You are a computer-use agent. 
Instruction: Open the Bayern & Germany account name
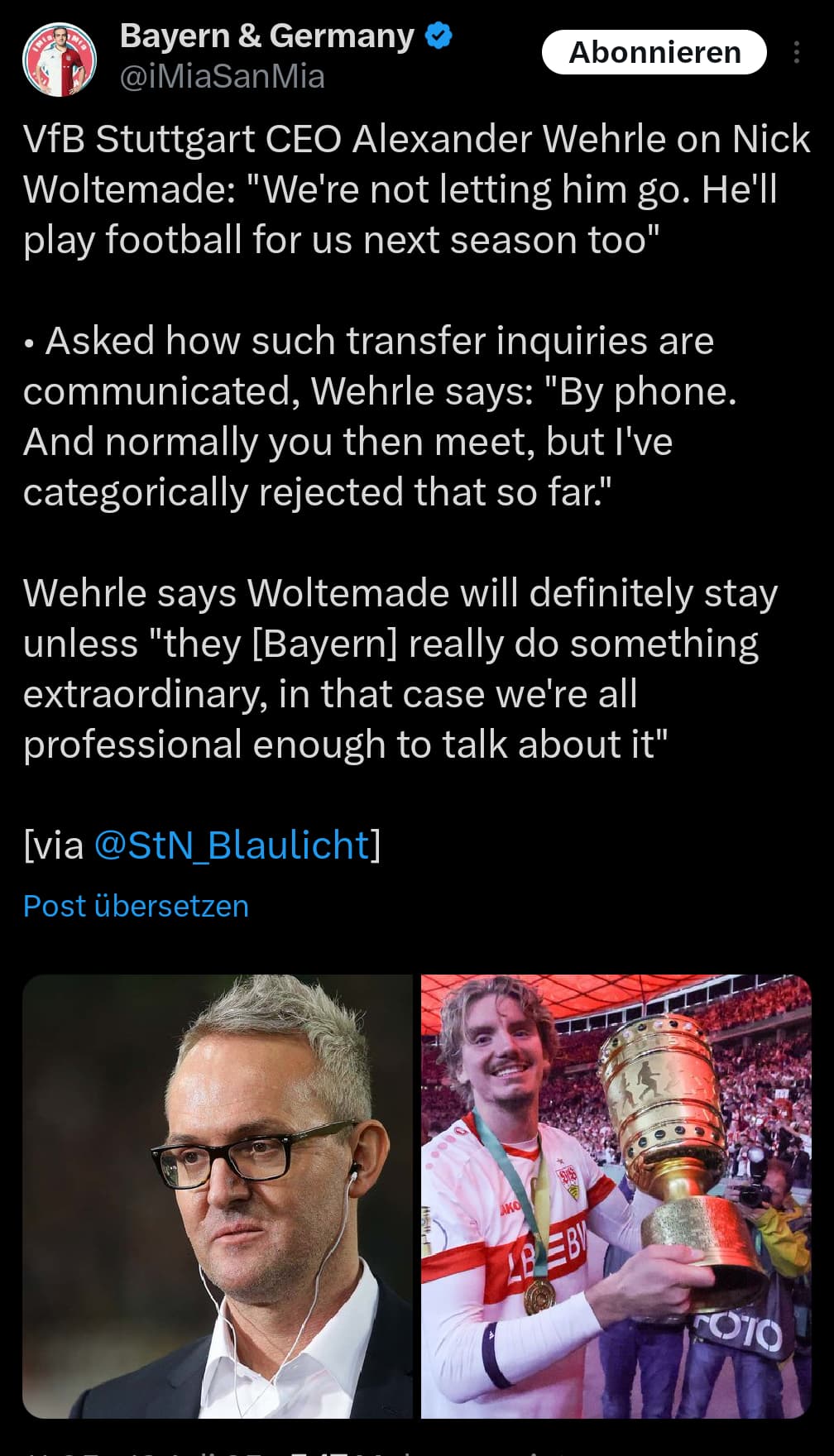tap(266, 36)
